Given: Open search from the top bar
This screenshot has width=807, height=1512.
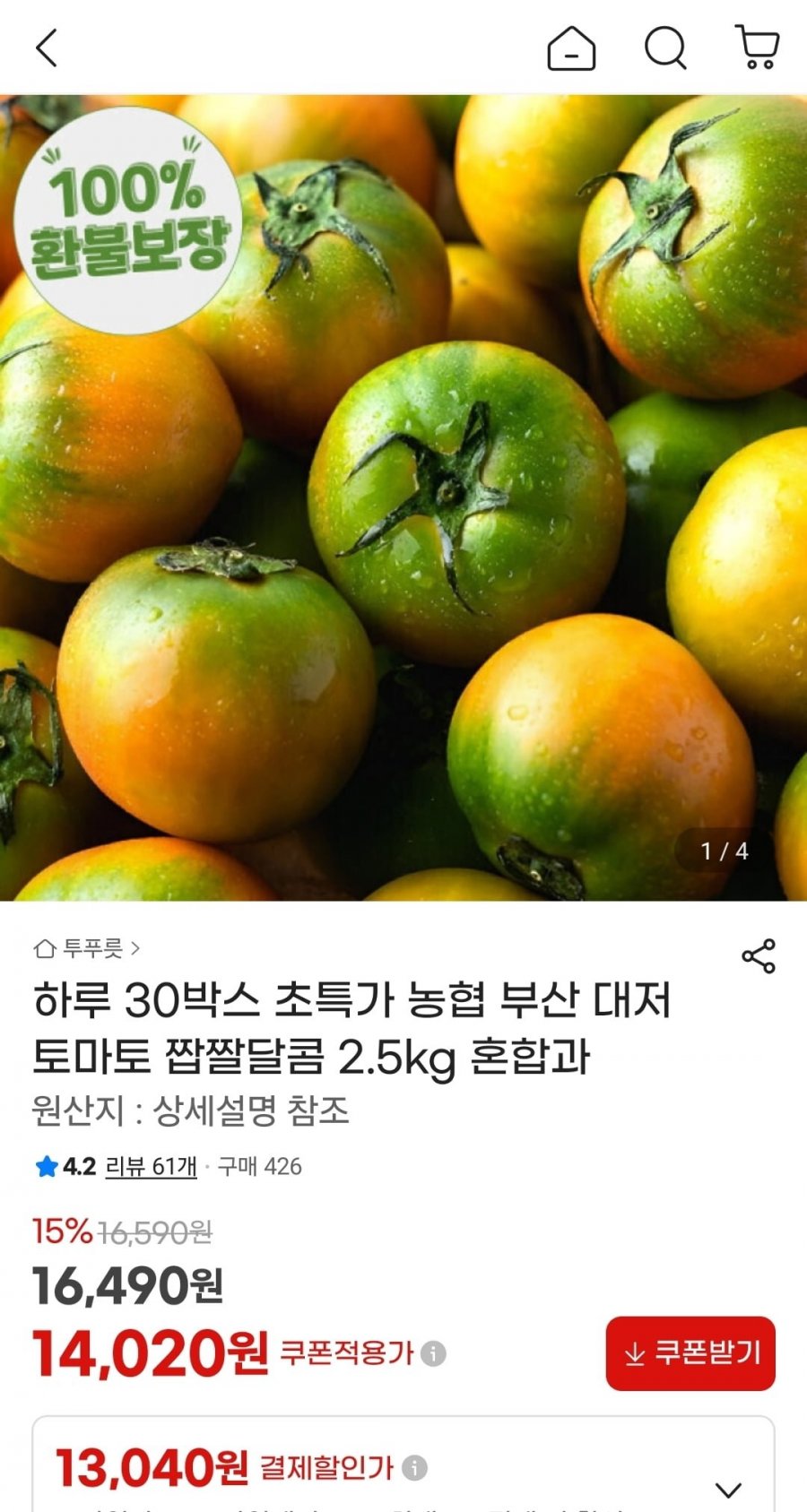Looking at the screenshot, I should pyautogui.click(x=665, y=48).
